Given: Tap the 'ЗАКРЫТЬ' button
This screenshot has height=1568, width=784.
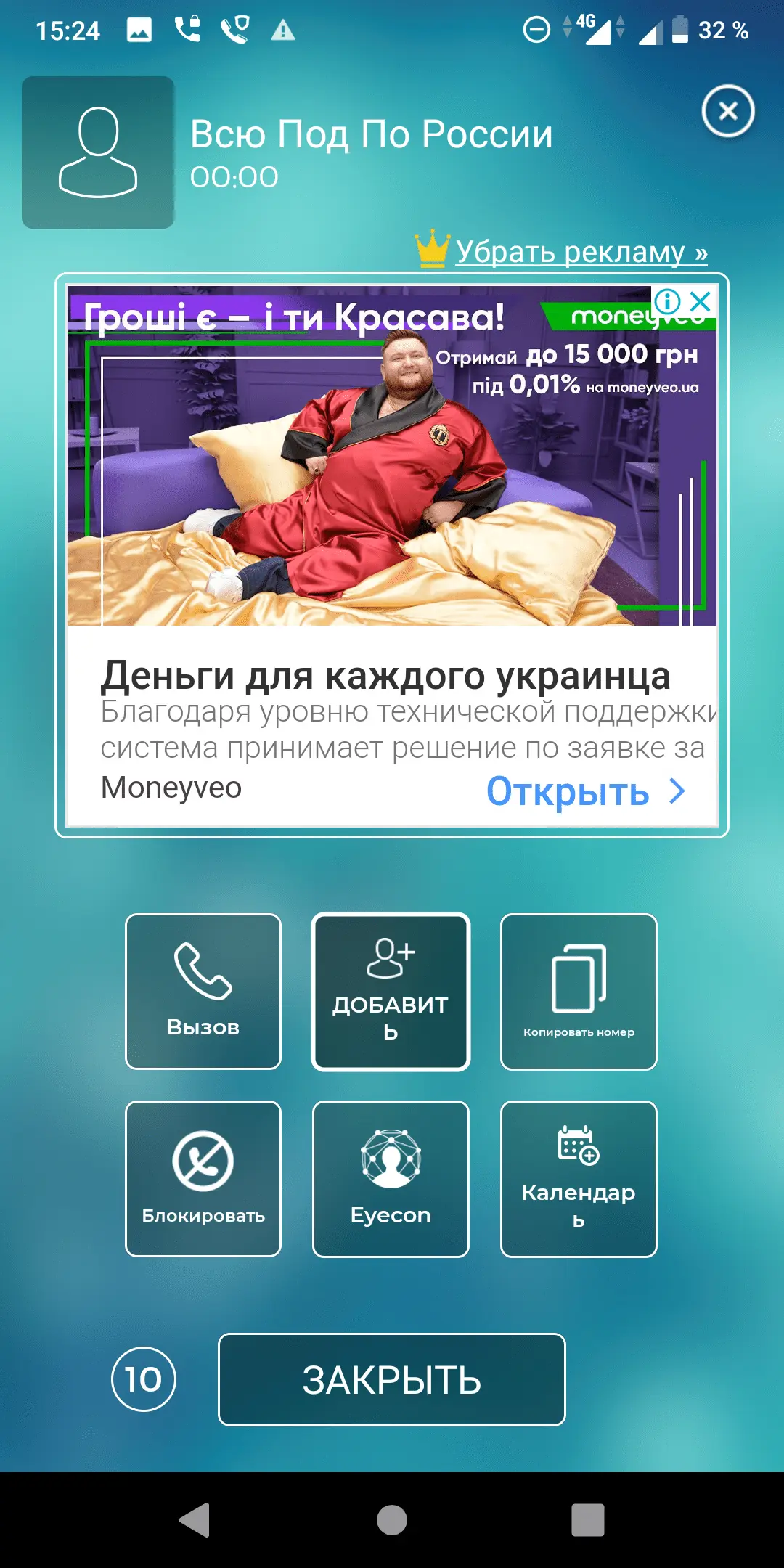Looking at the screenshot, I should [392, 1379].
